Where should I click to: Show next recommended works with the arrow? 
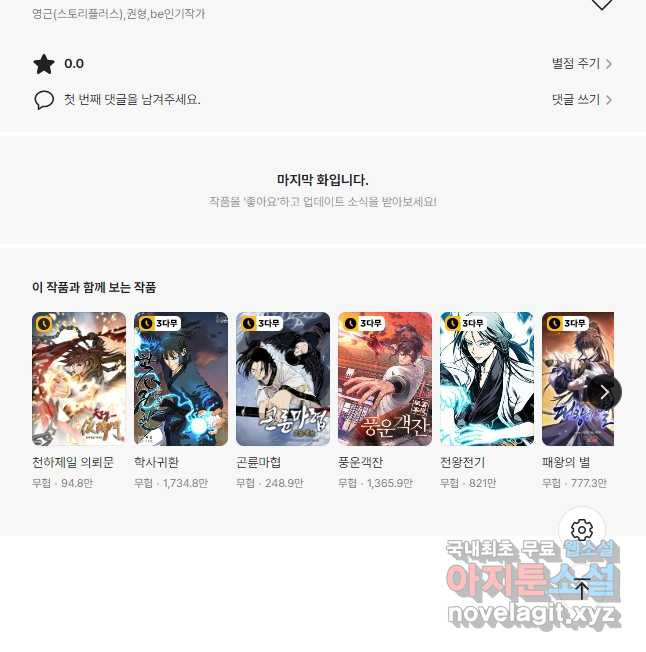(604, 392)
